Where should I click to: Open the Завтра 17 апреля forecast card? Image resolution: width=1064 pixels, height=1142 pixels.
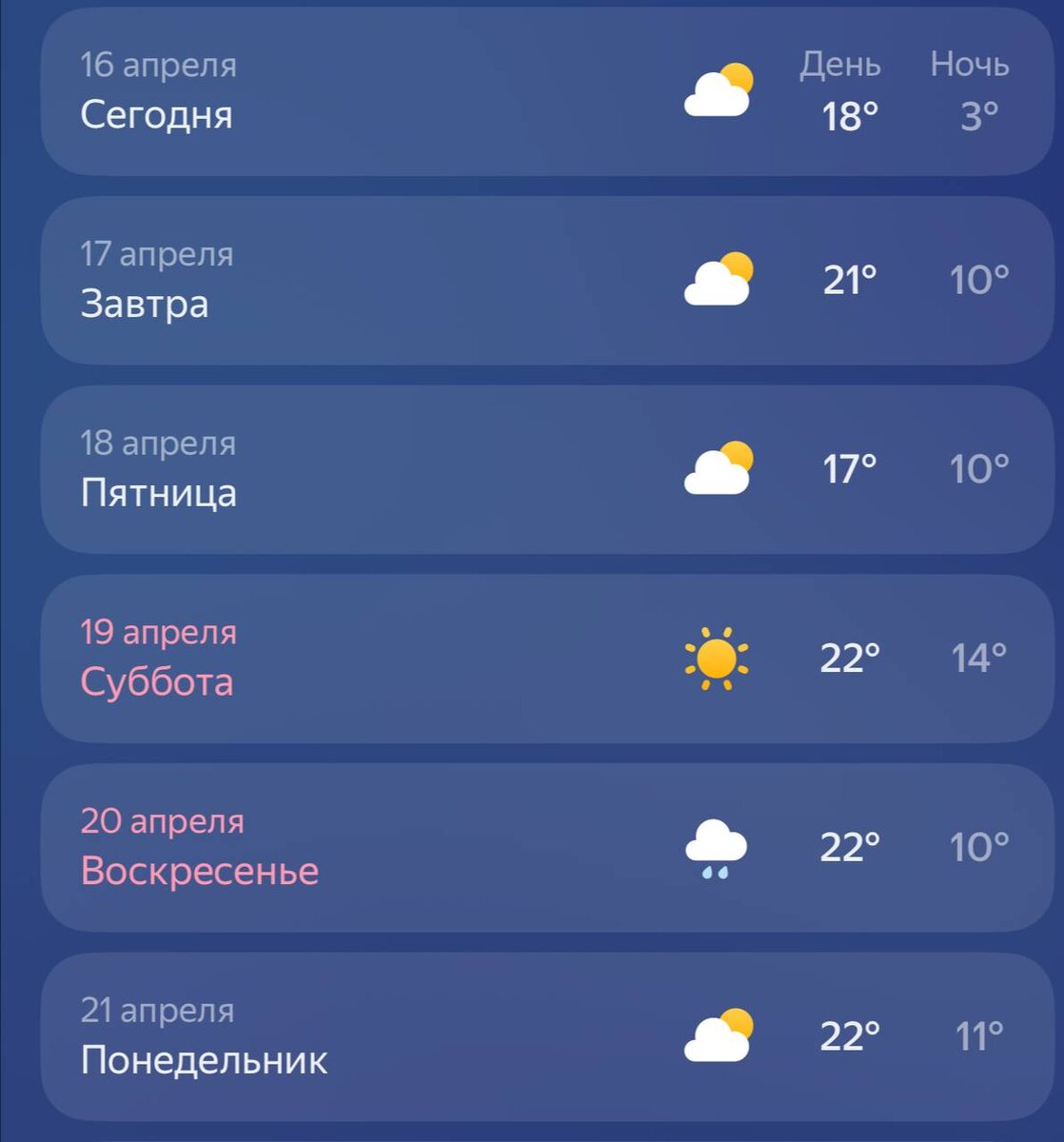click(x=547, y=281)
